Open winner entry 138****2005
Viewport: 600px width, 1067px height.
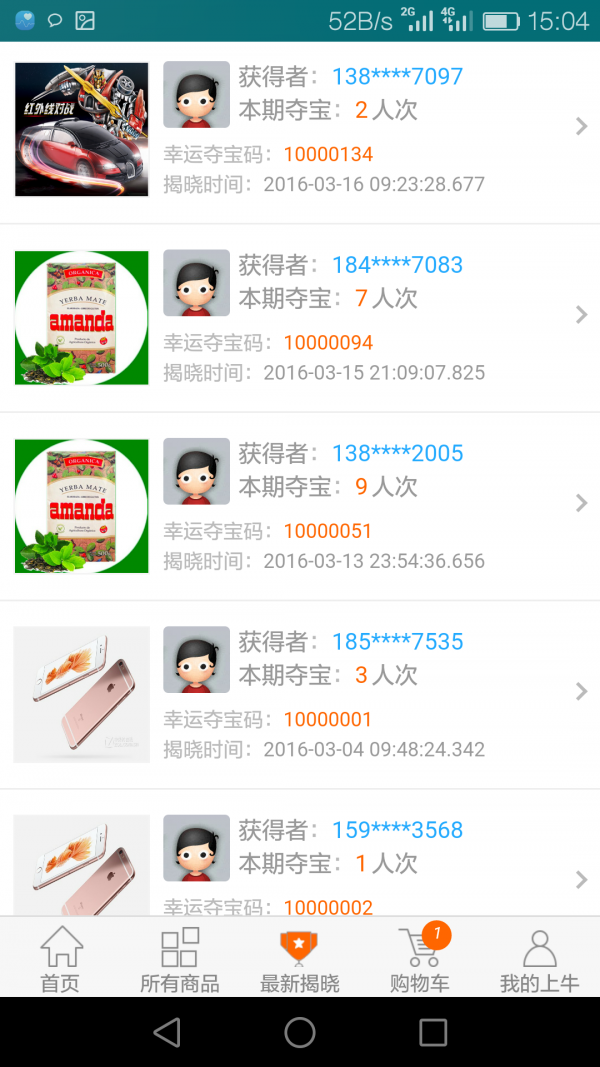point(300,504)
